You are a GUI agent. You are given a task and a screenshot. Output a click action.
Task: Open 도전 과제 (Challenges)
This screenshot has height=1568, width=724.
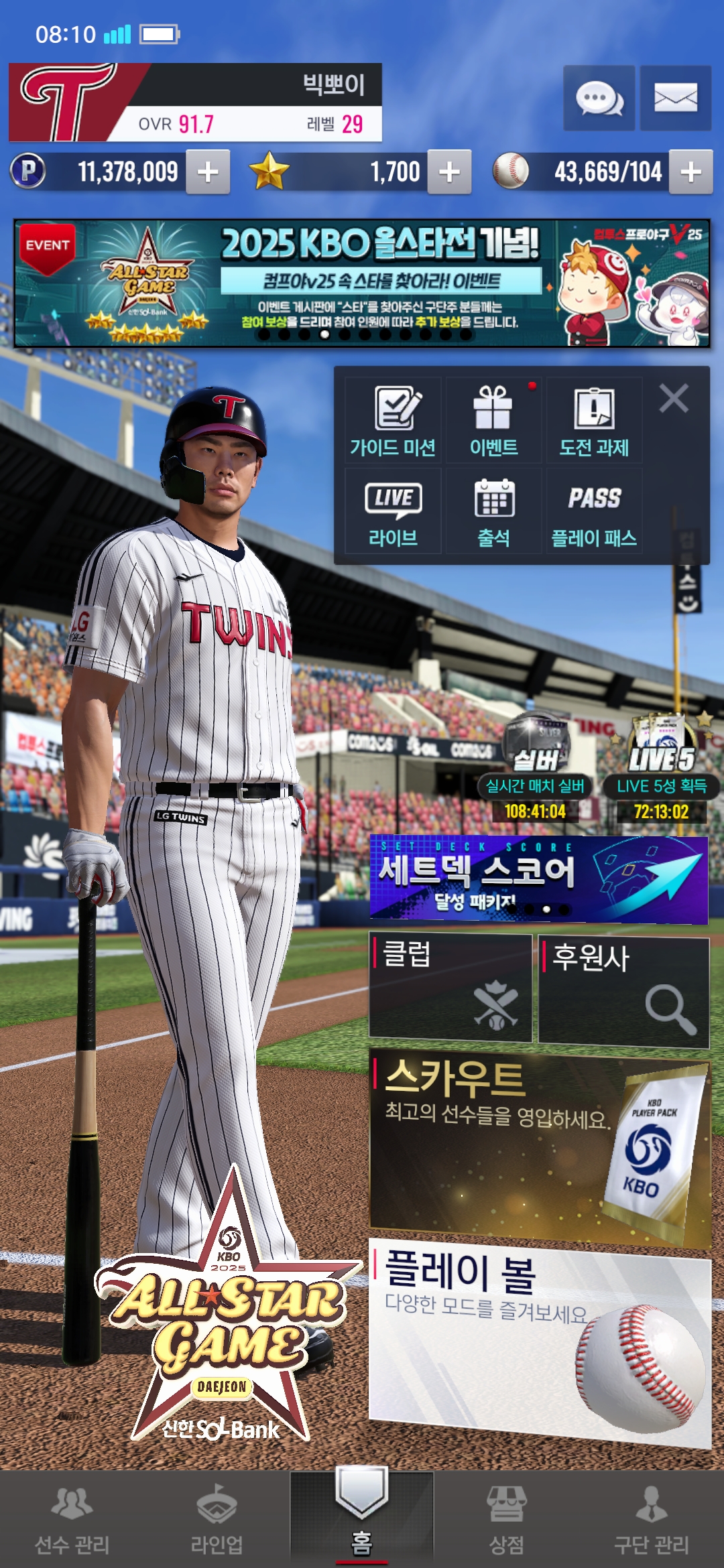click(594, 420)
